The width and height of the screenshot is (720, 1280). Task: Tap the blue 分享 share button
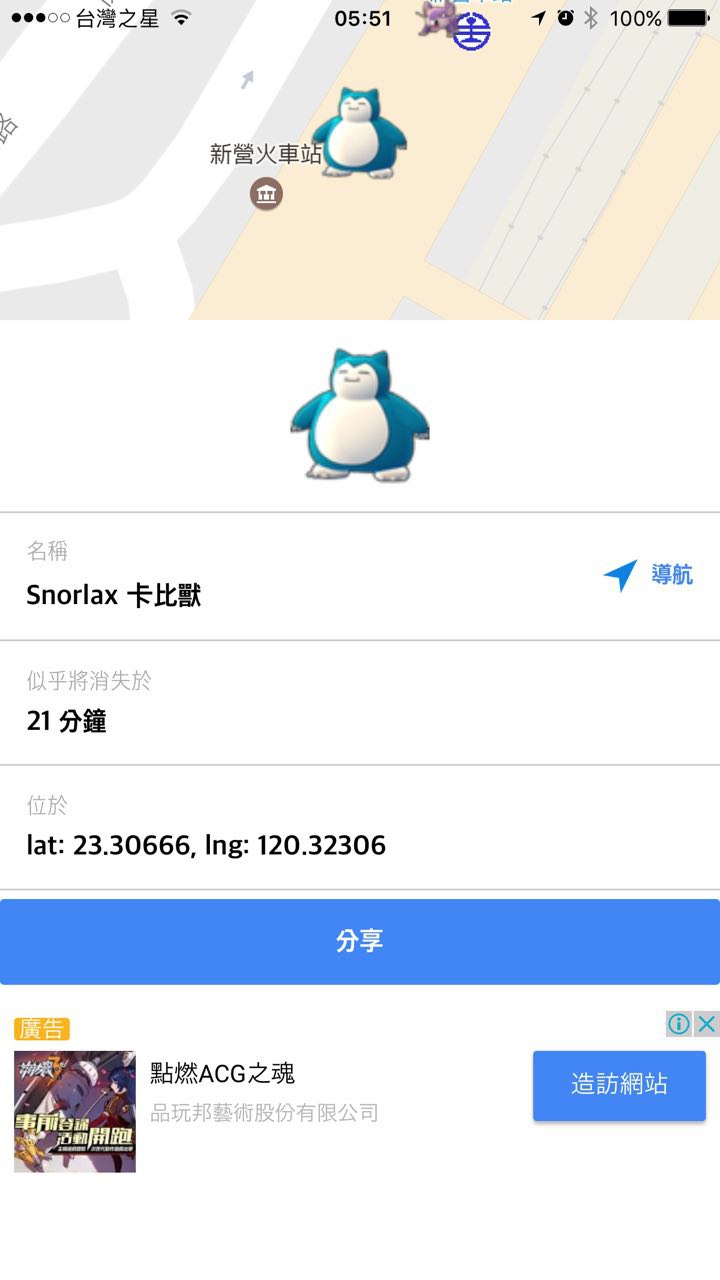coord(360,941)
